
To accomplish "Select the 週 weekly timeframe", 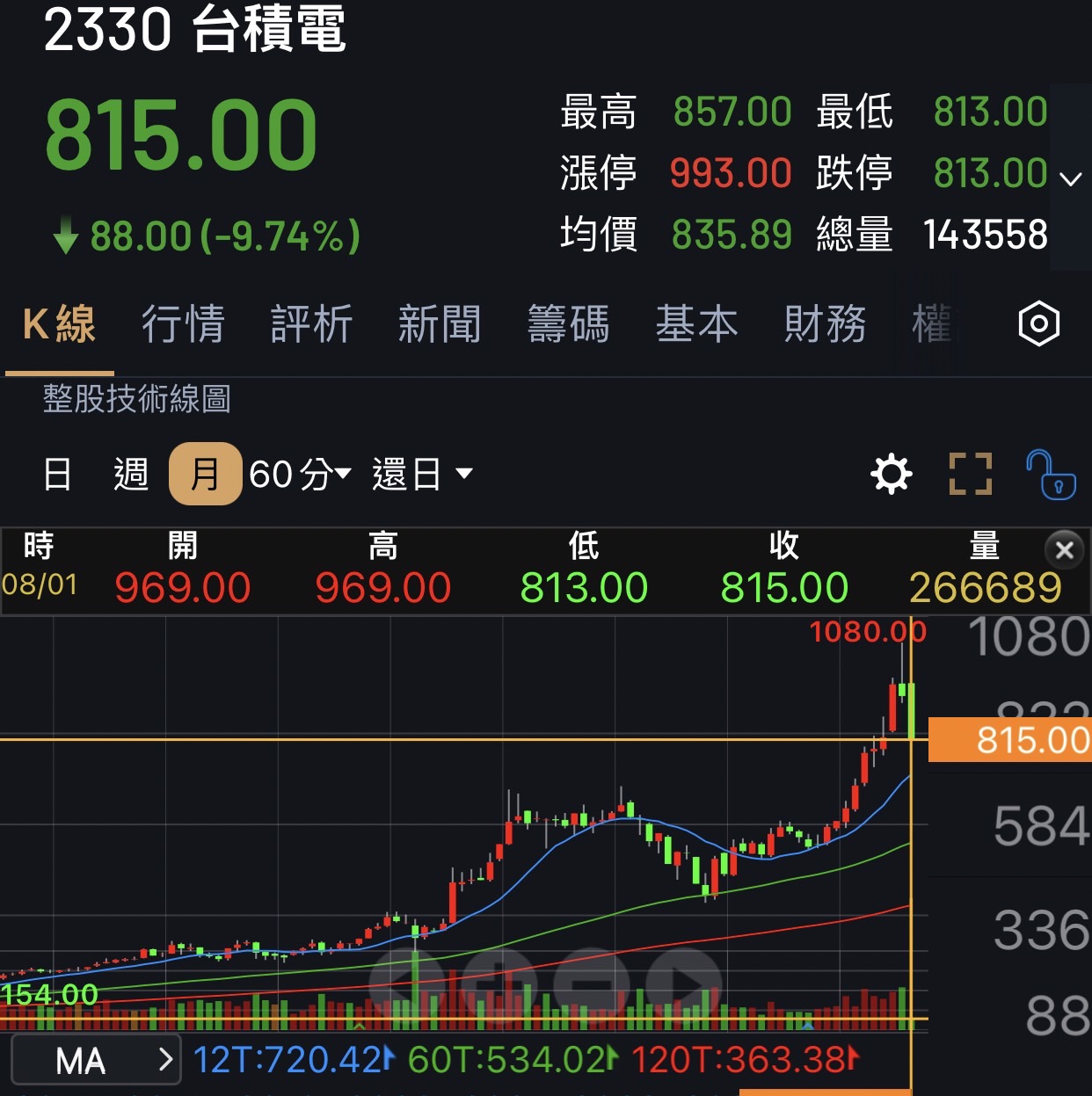I will (x=130, y=474).
